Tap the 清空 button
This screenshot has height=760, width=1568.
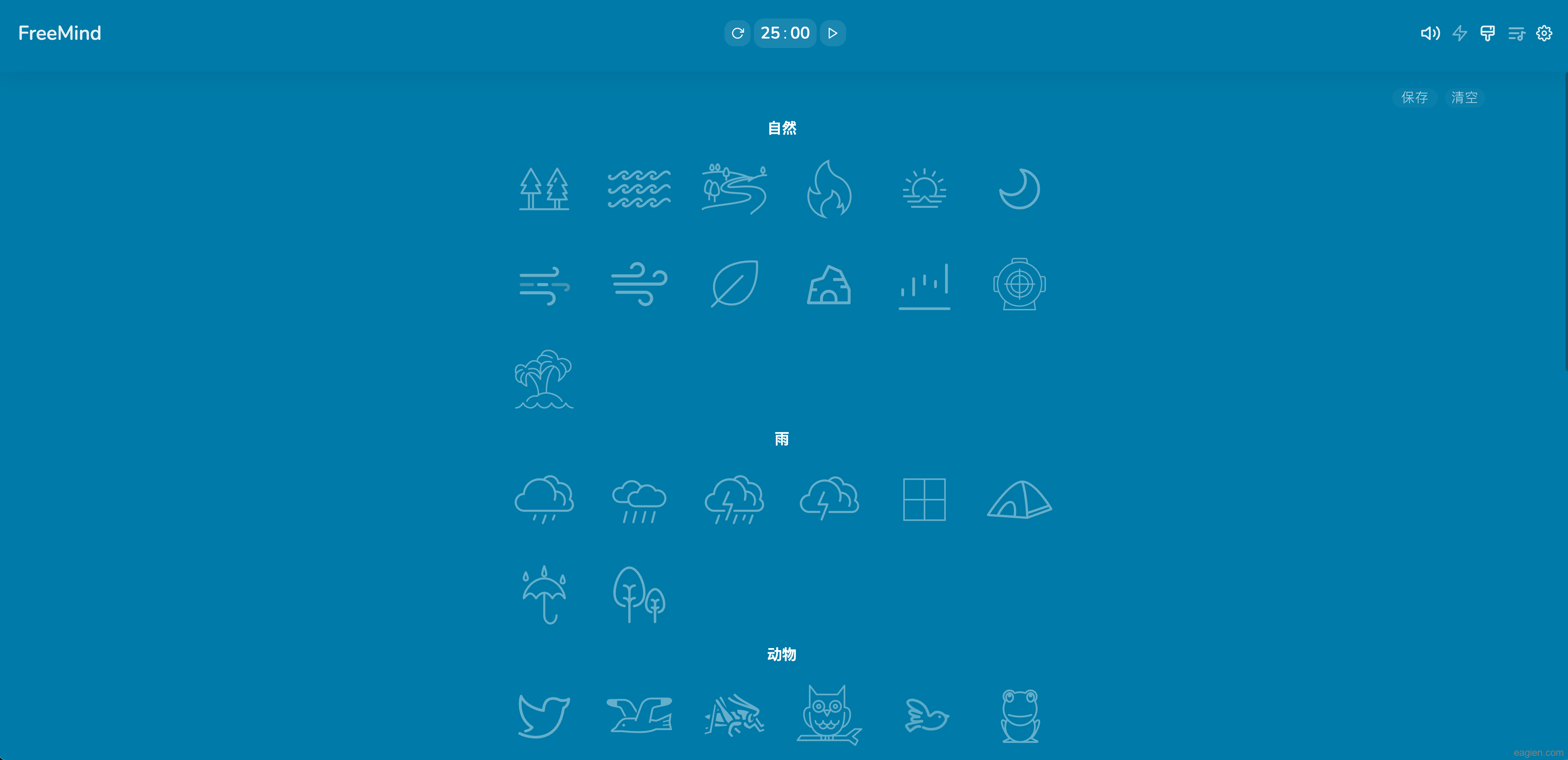coord(1464,98)
